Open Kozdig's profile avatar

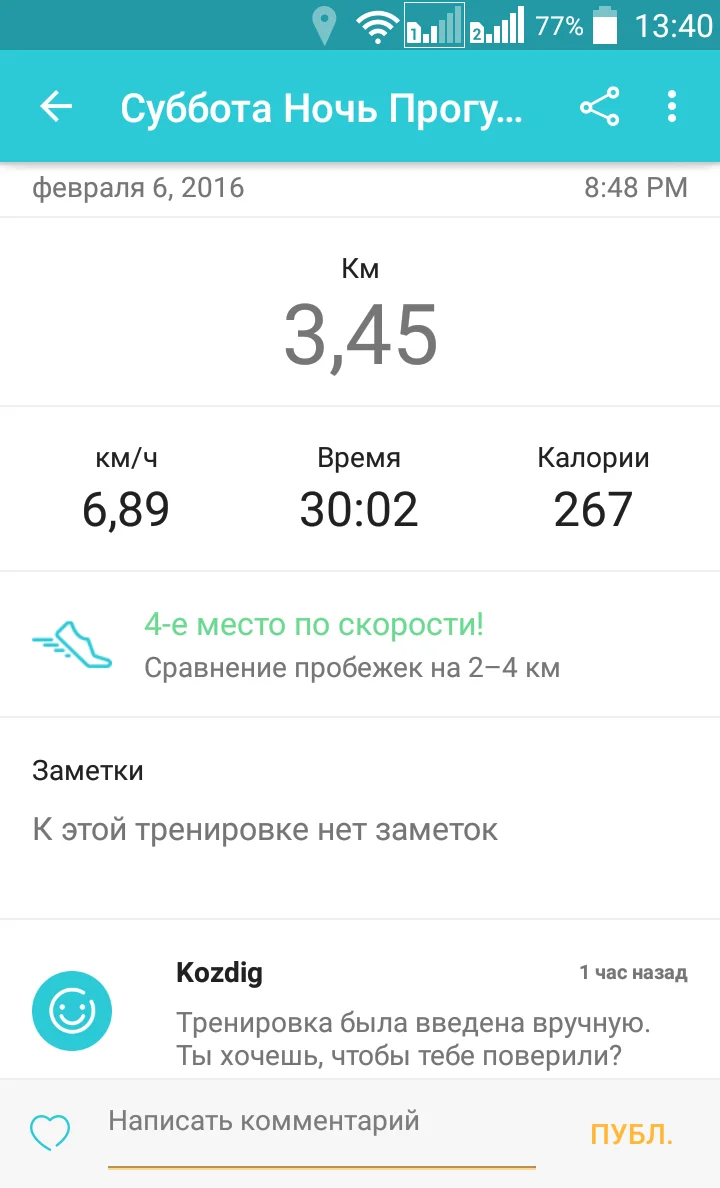point(72,1011)
